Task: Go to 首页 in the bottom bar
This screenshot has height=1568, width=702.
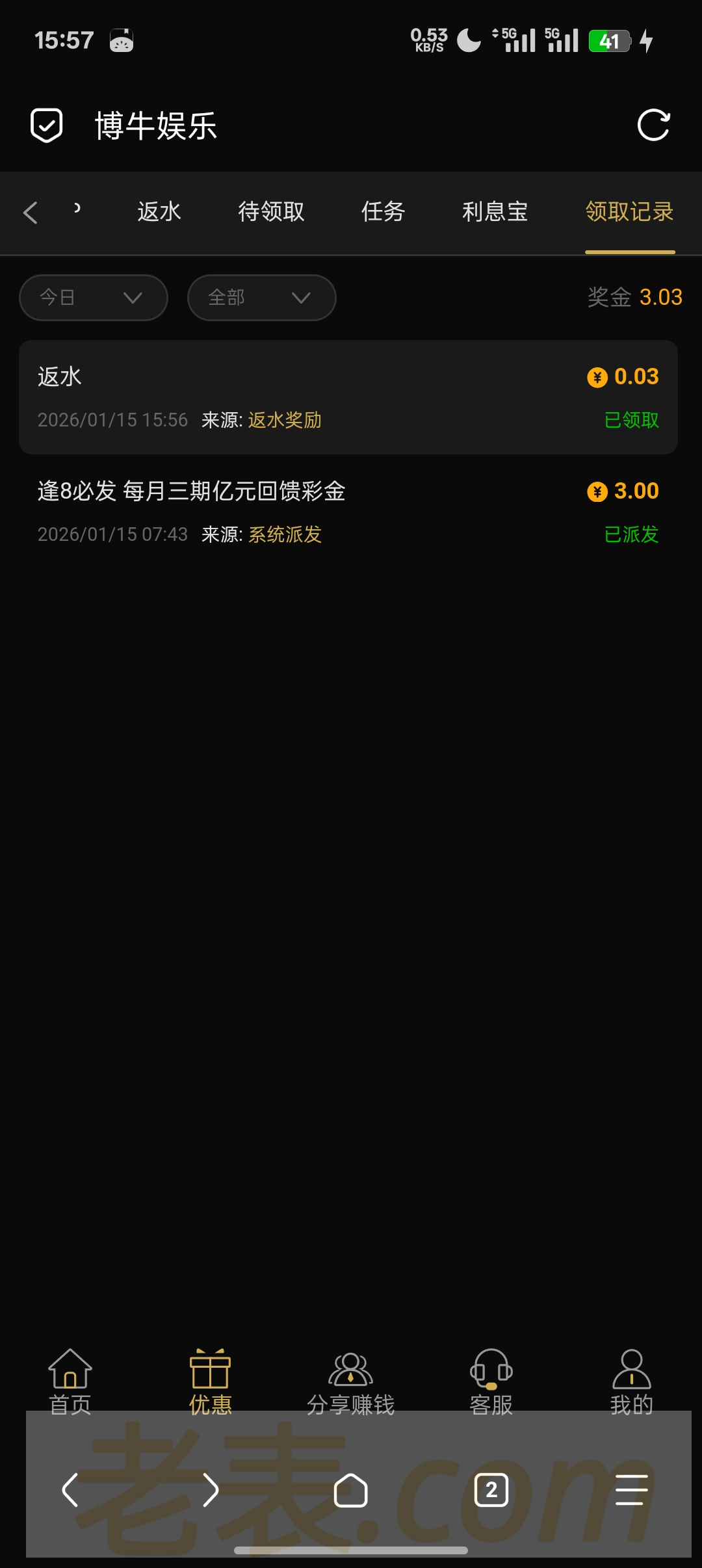Action: pos(70,1381)
